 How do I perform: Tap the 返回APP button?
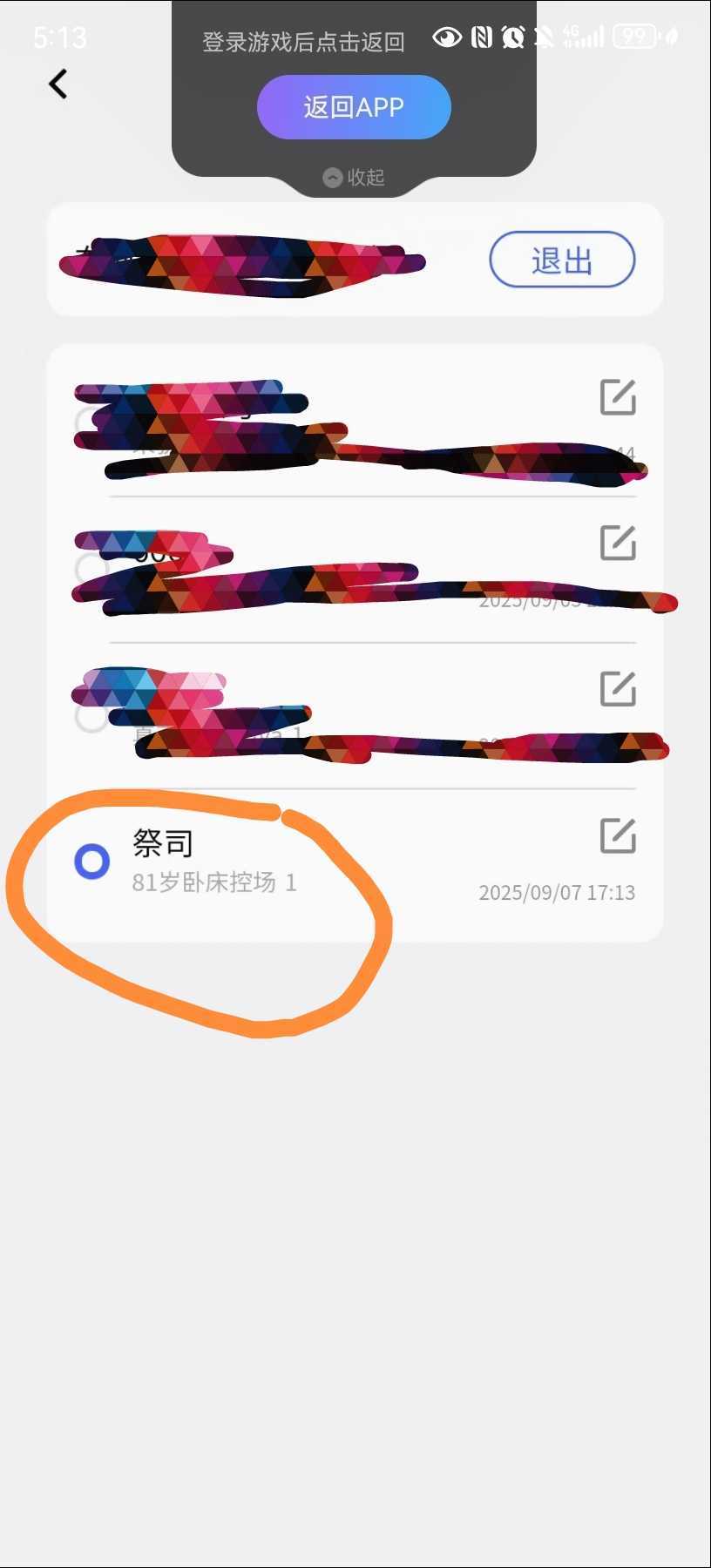pyautogui.click(x=354, y=107)
